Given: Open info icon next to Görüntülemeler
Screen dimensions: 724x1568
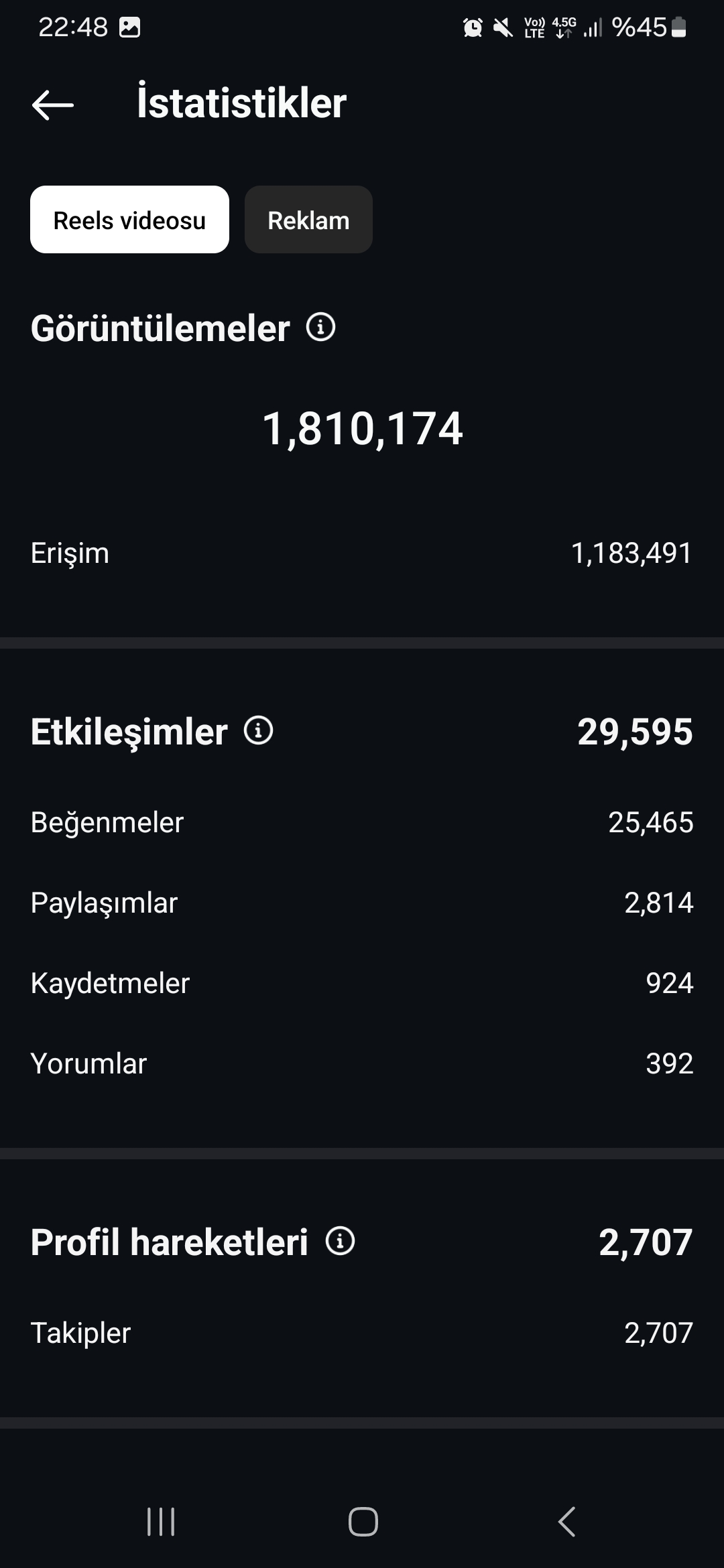Looking at the screenshot, I should pos(320,327).
